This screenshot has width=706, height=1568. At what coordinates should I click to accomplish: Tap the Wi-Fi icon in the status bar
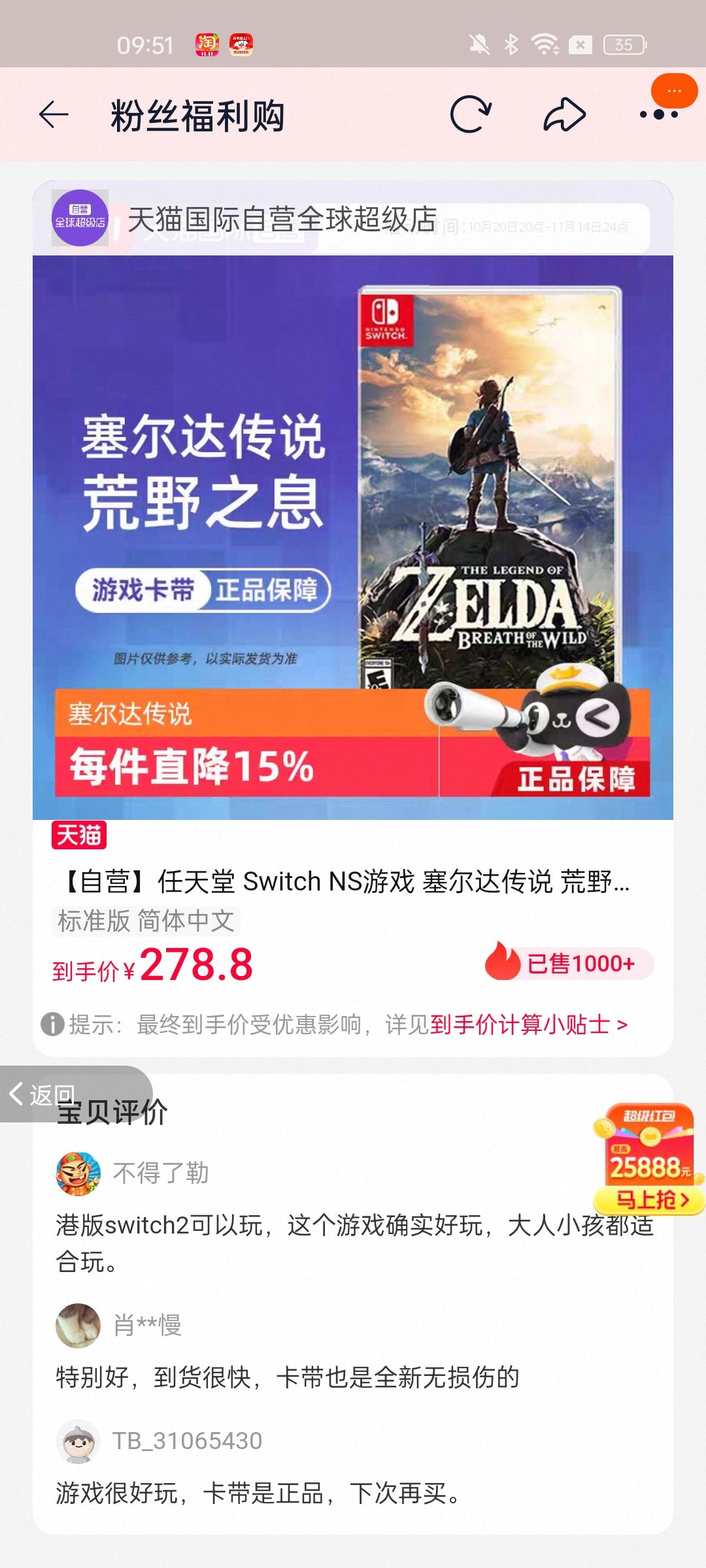pos(548,44)
